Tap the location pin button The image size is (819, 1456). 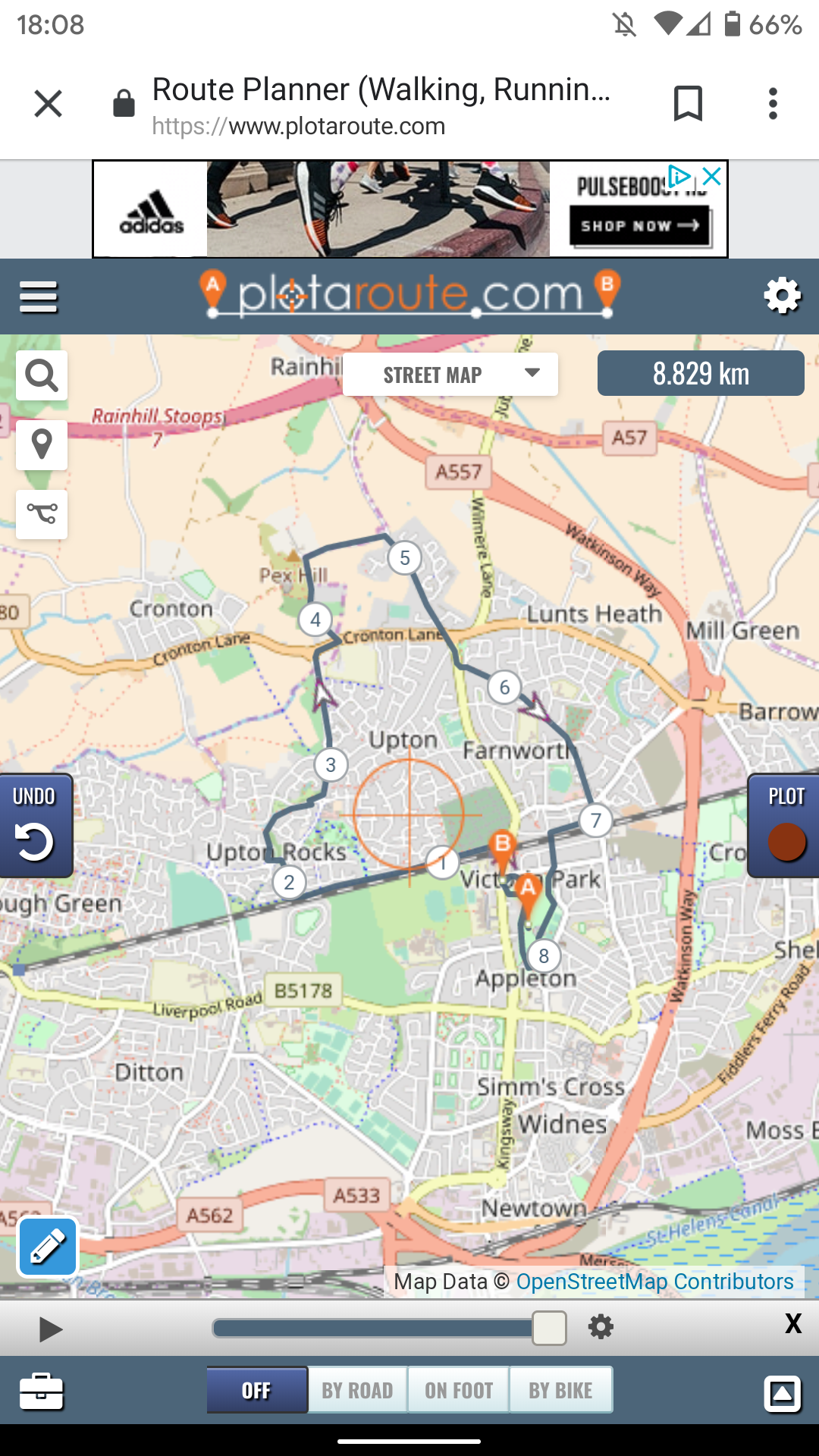pyautogui.click(x=42, y=444)
